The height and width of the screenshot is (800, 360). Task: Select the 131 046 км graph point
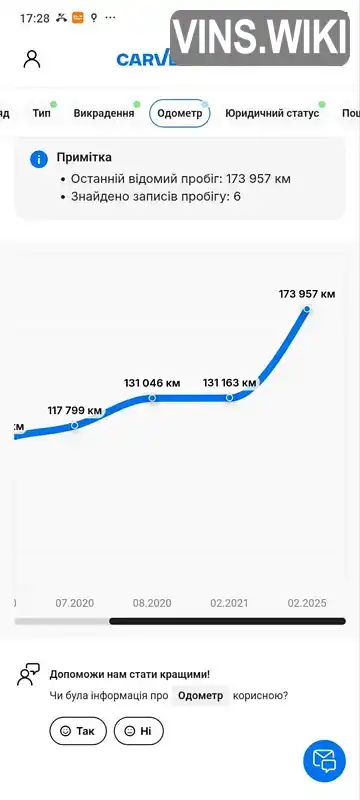[x=152, y=397]
